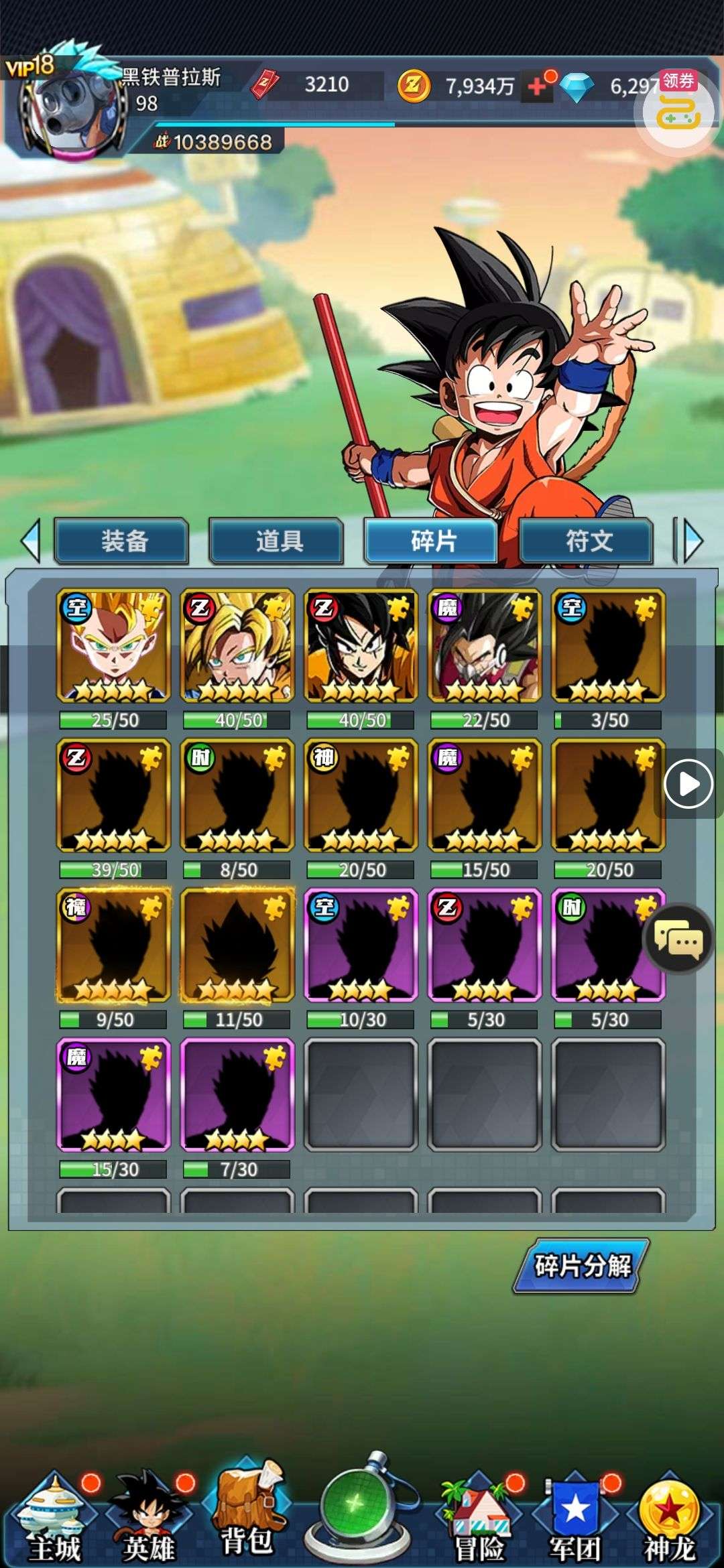Screen dimensions: 724x1568
Task: Tap the 碎片分解 button
Action: tap(582, 1266)
